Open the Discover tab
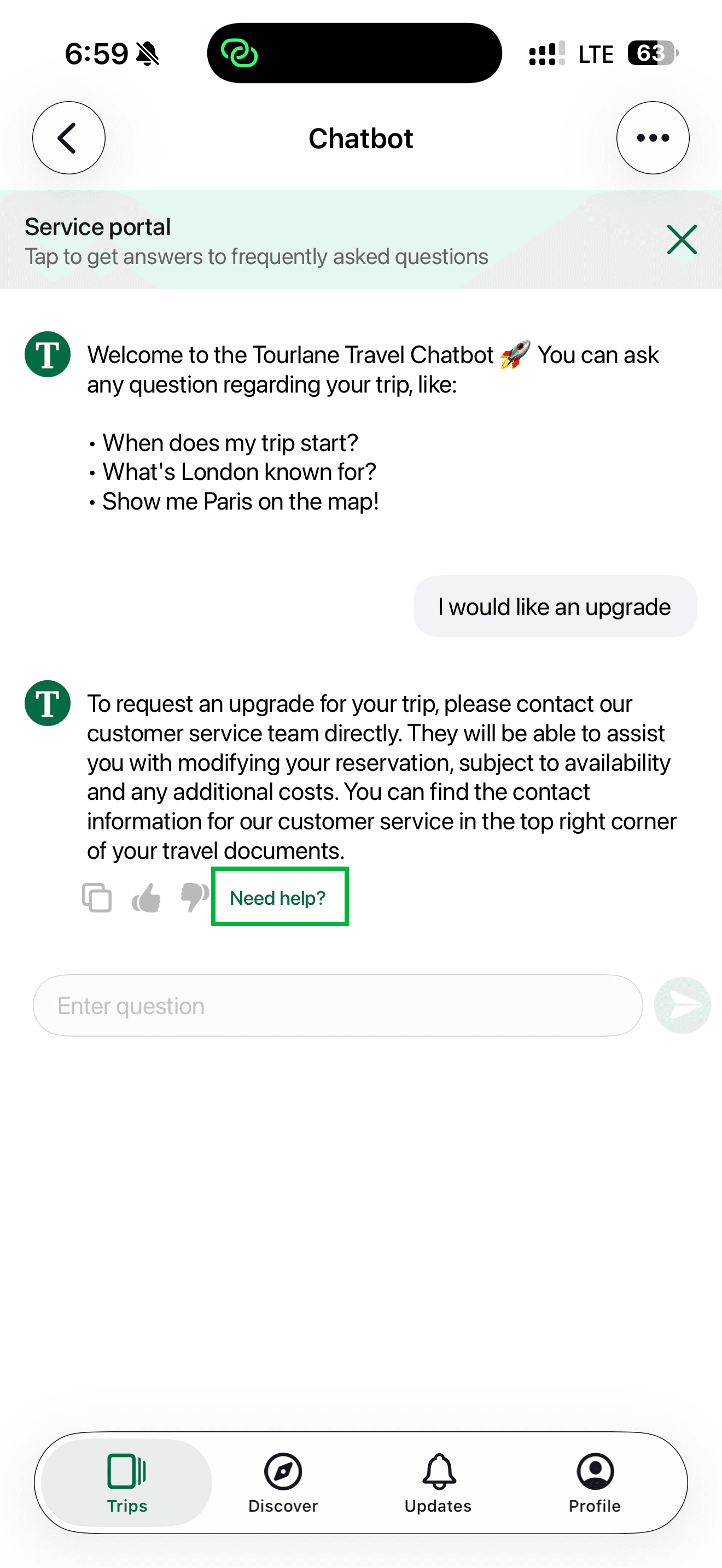 pos(283,1483)
